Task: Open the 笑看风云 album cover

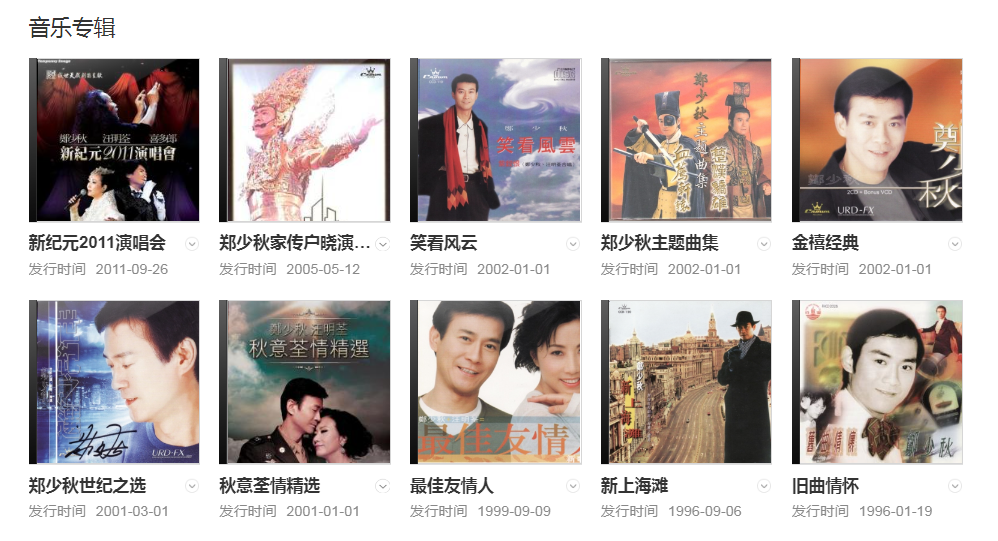Action: pos(495,140)
